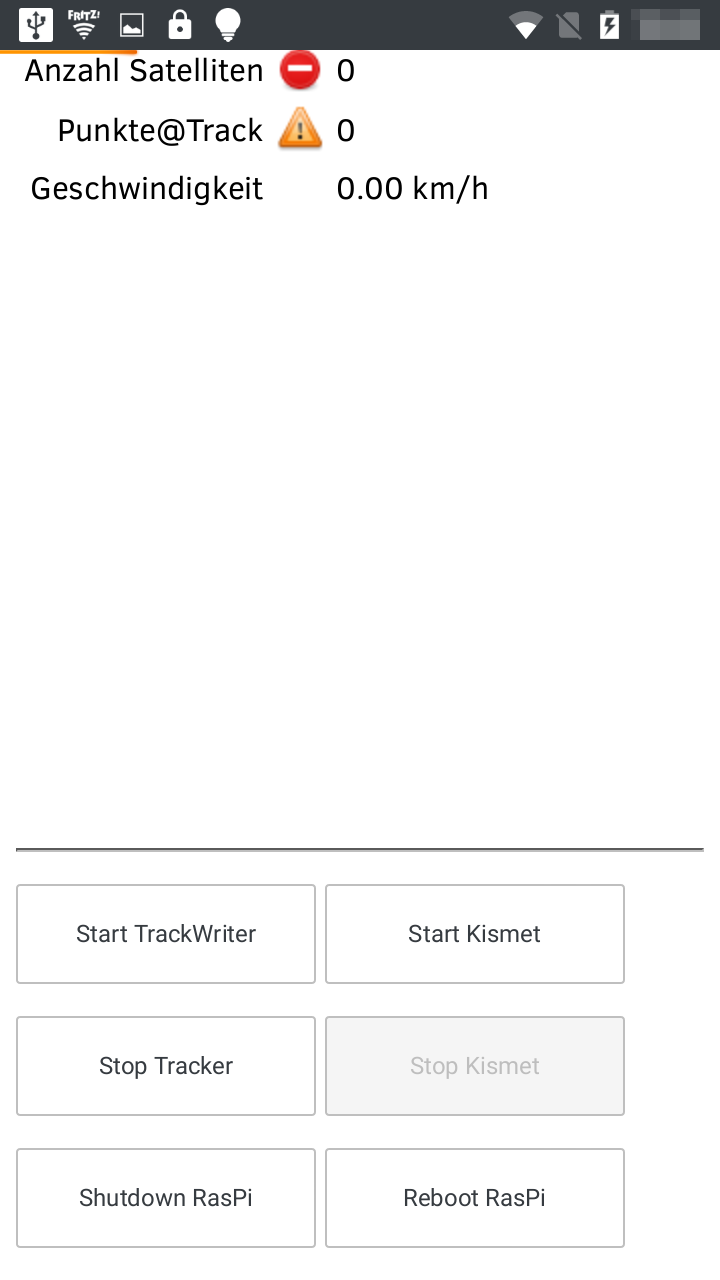
Task: Tap the Anzahl Satelliten label
Action: [144, 70]
